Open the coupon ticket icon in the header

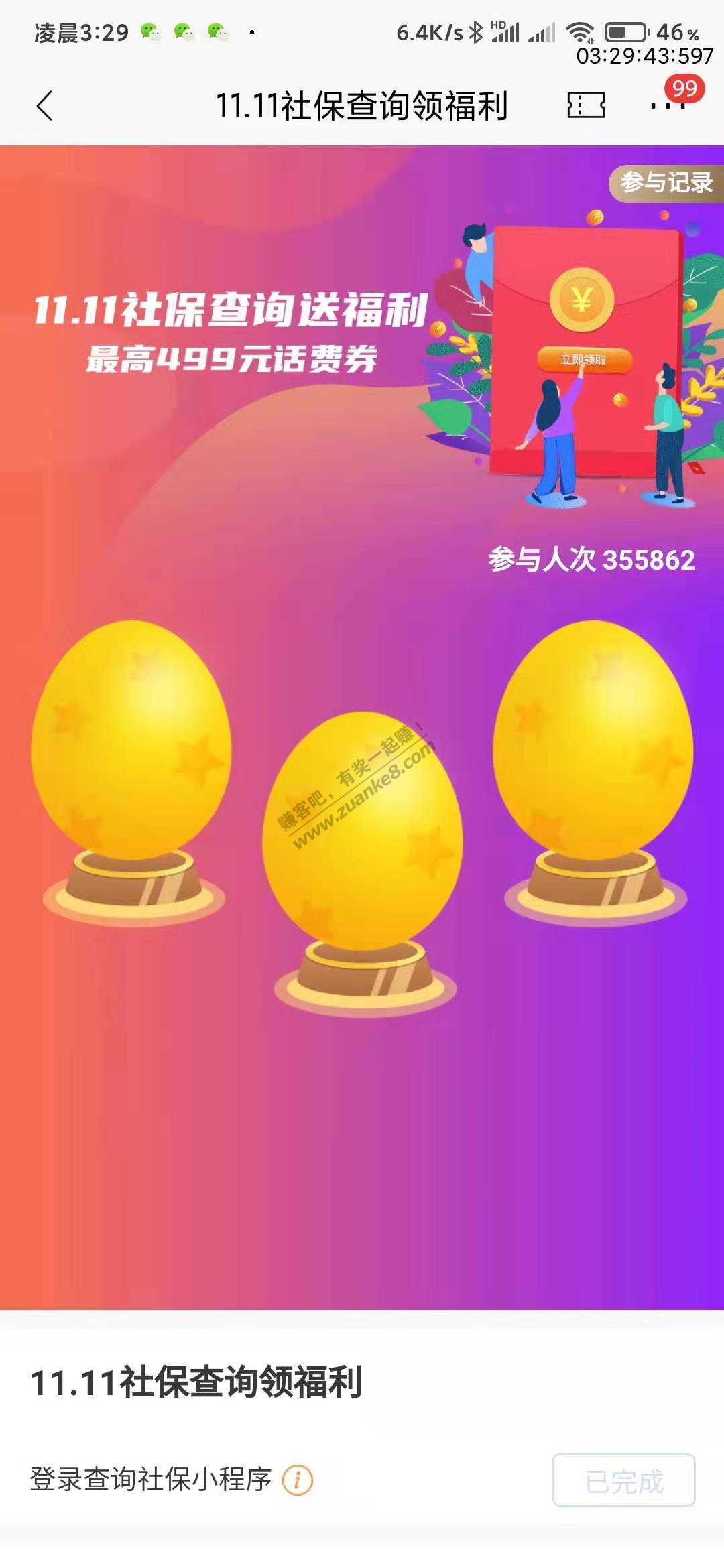click(586, 105)
